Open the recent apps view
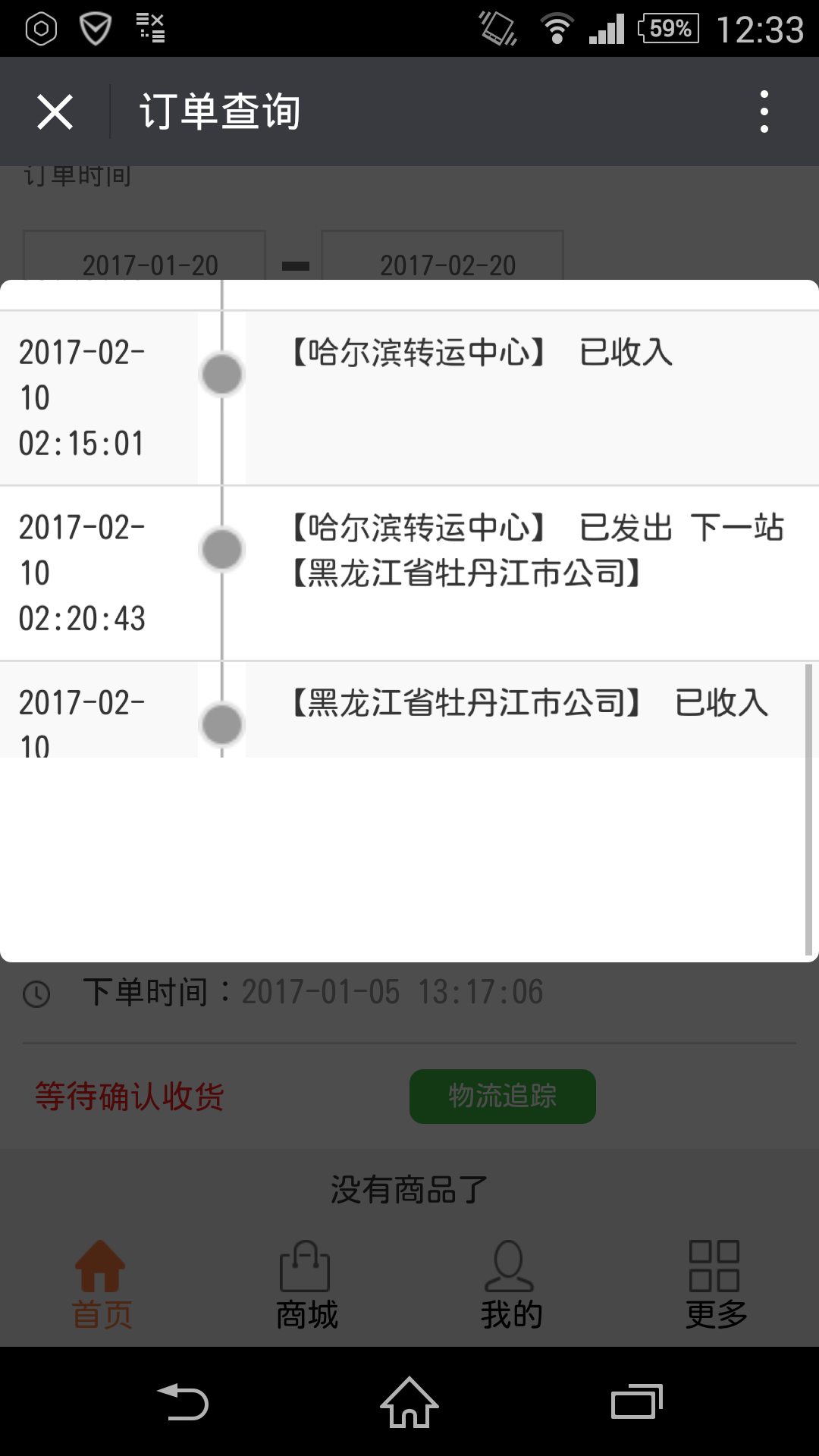 click(x=637, y=1401)
